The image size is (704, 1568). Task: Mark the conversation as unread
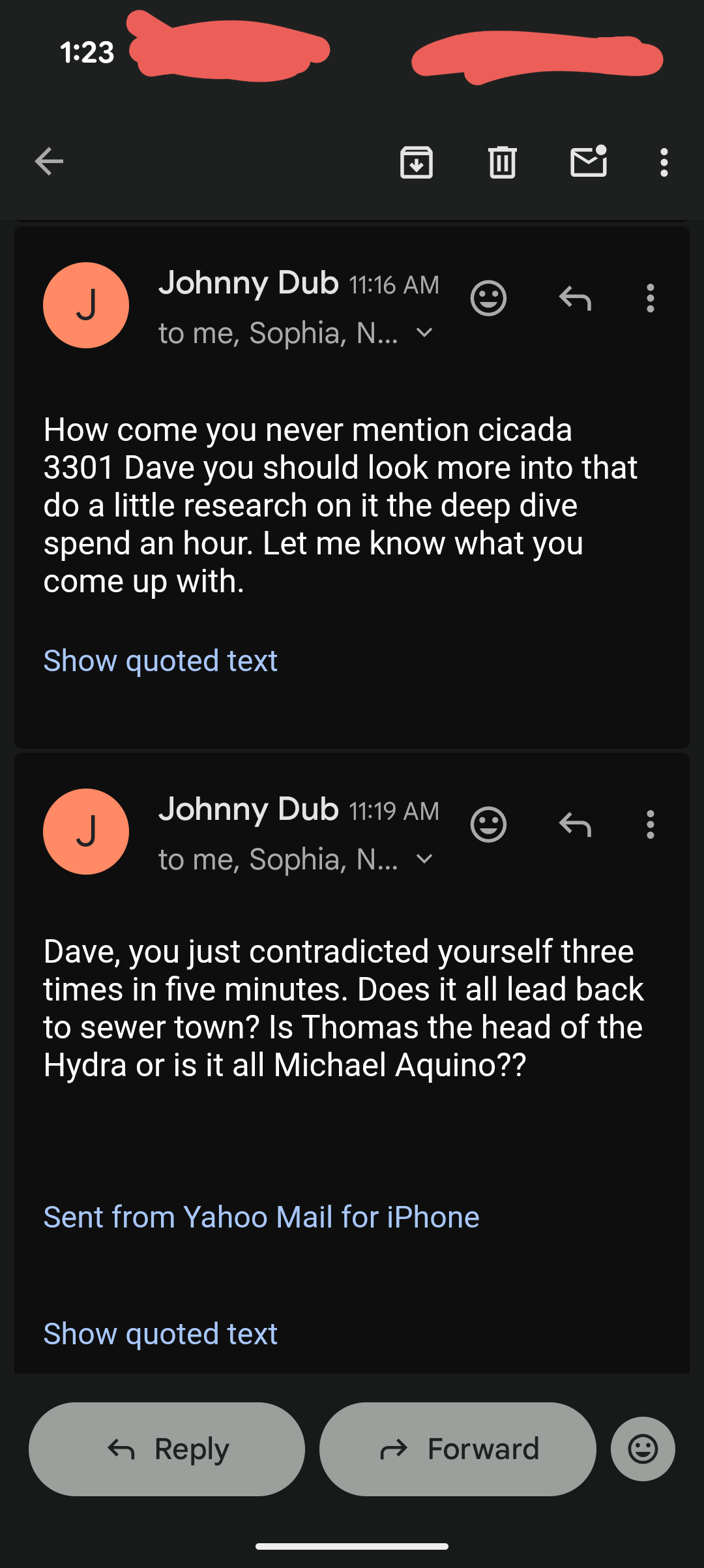589,162
